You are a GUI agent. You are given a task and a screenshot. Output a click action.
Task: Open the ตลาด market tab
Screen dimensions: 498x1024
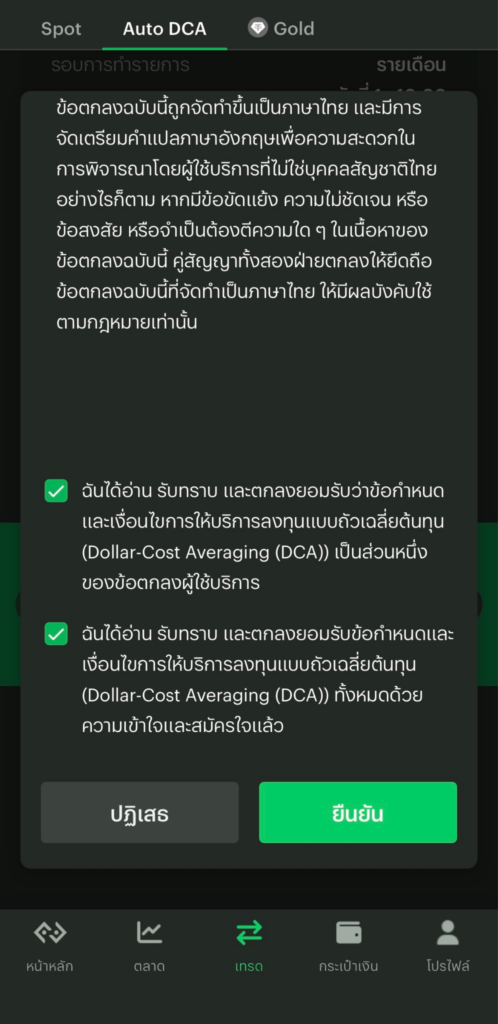click(x=149, y=946)
